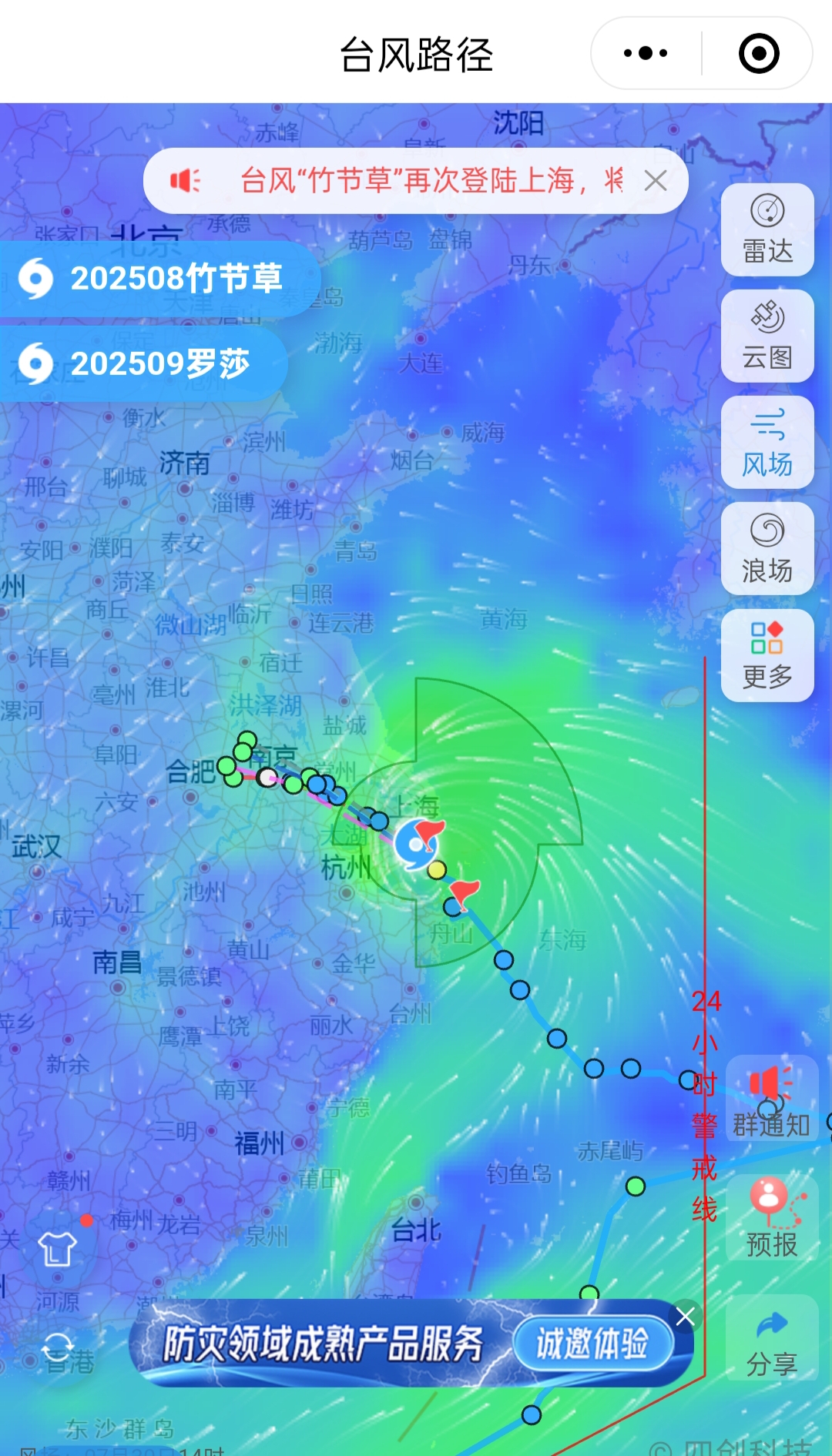The width and height of the screenshot is (832, 1456).
Task: Close the 防灾领域 promo banner
Action: point(685,1317)
